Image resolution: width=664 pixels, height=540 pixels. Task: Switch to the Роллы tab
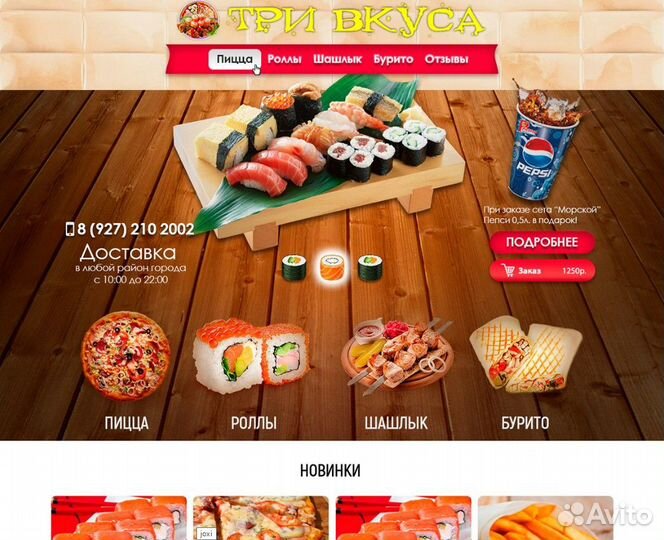coord(284,59)
